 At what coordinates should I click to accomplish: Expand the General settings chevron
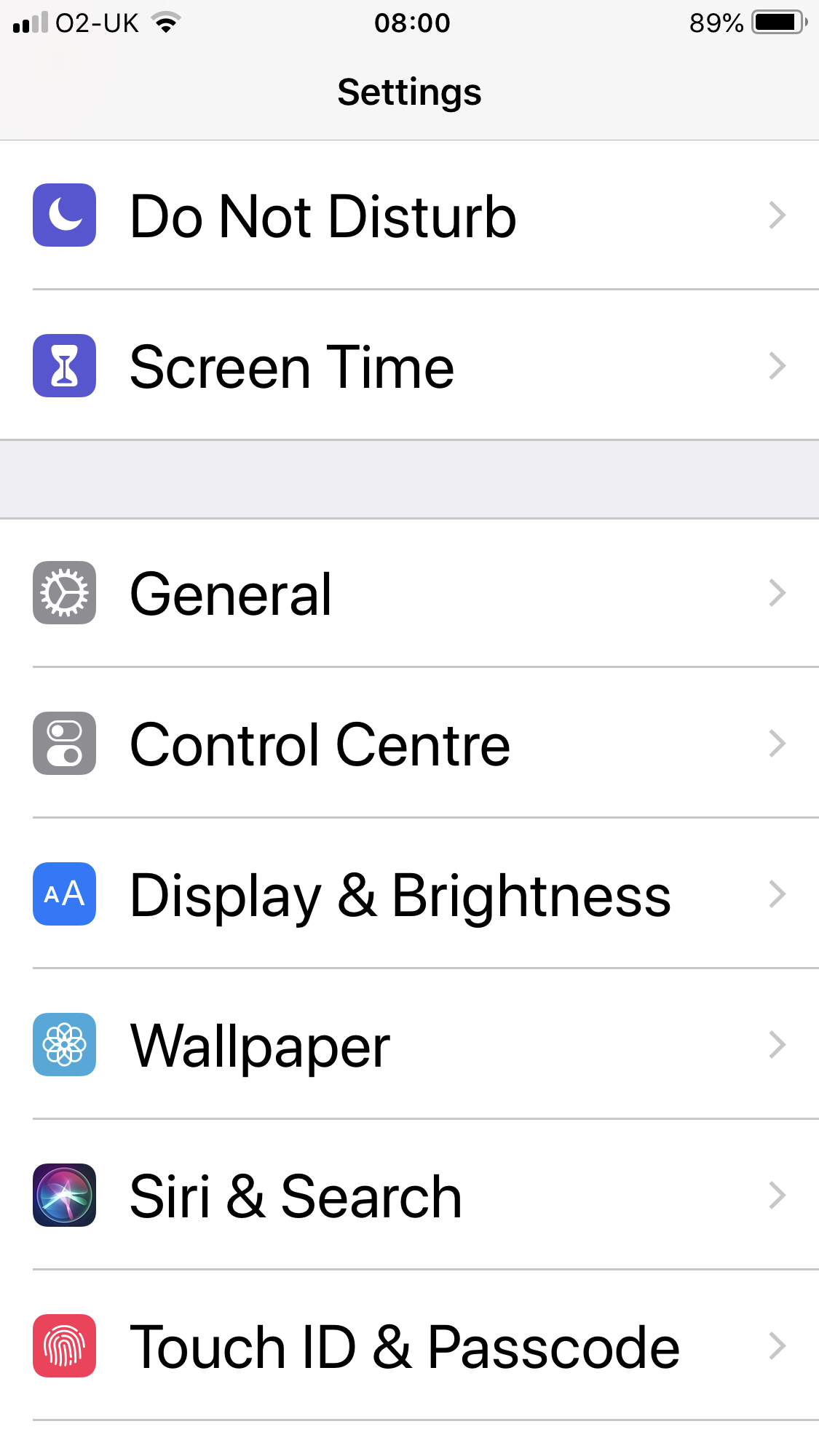tap(778, 593)
